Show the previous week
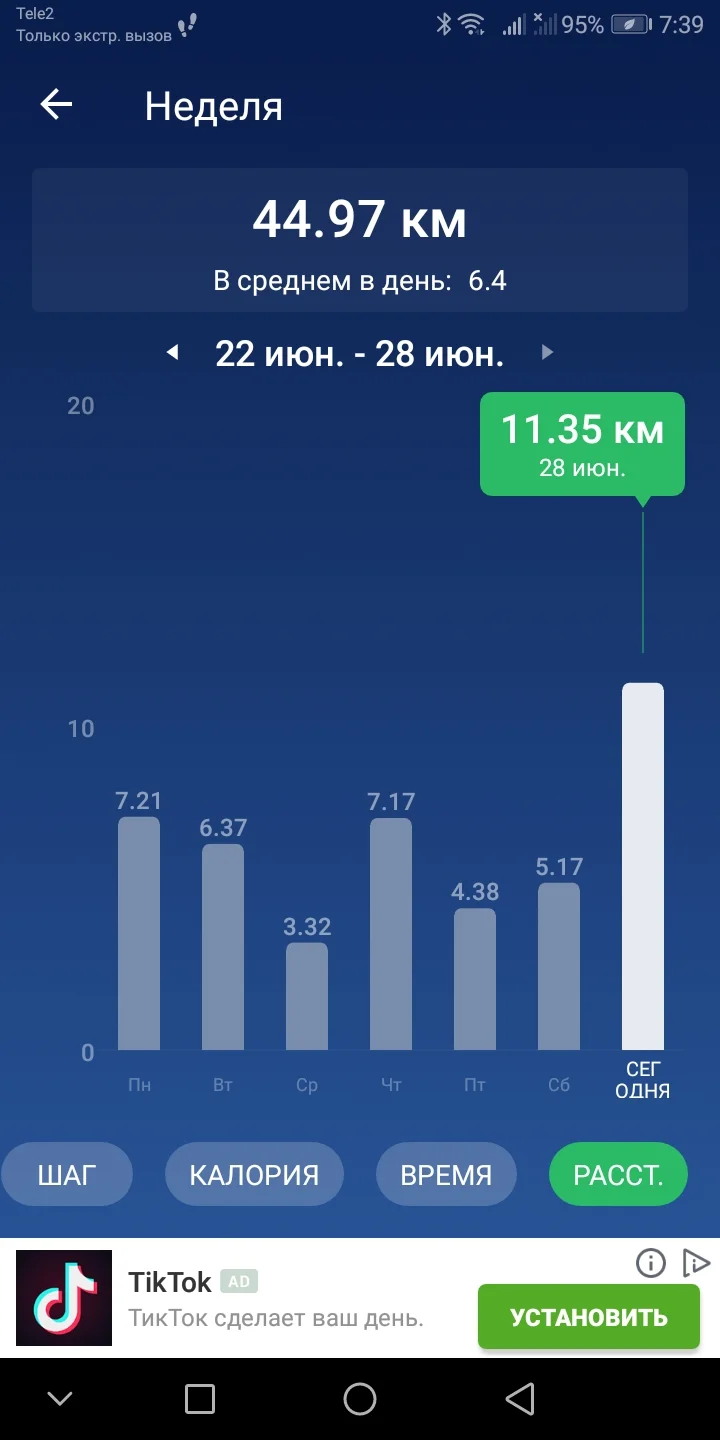The image size is (720, 1440). [172, 352]
